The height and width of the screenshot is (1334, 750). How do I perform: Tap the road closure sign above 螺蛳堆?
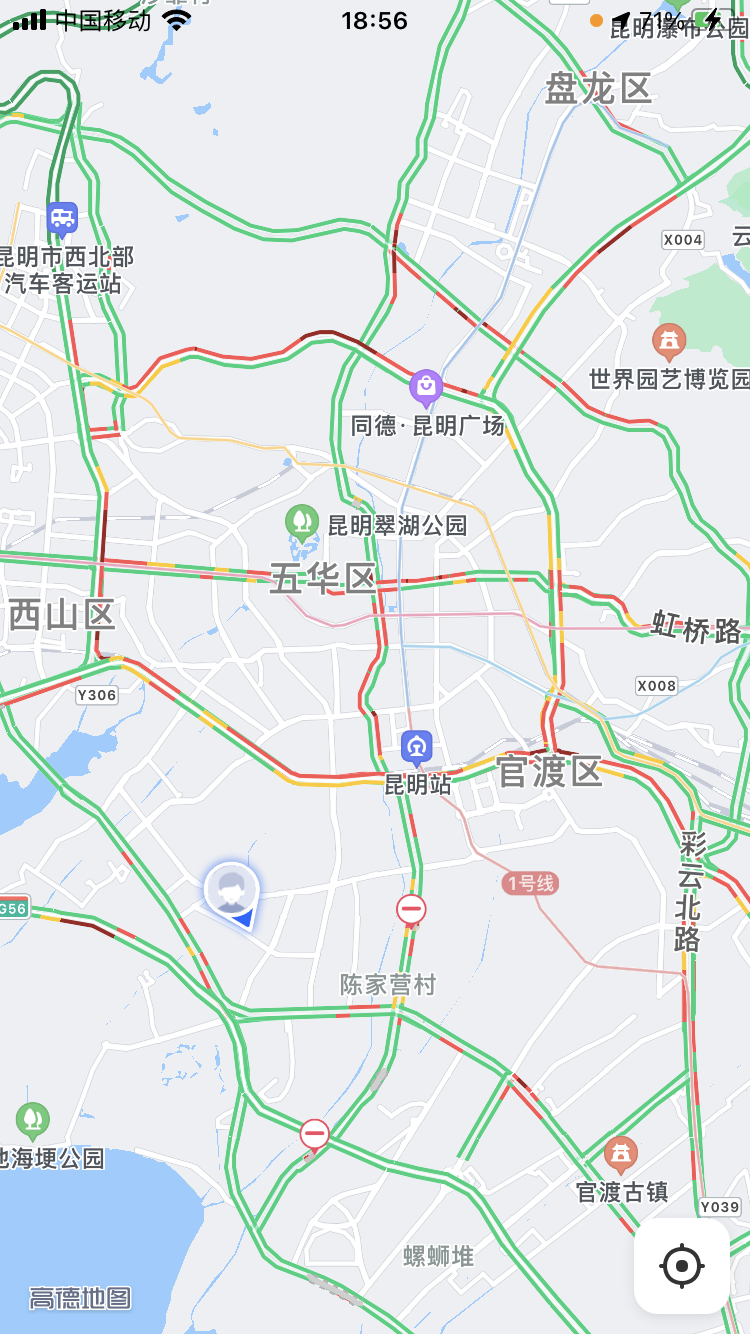(x=314, y=1134)
